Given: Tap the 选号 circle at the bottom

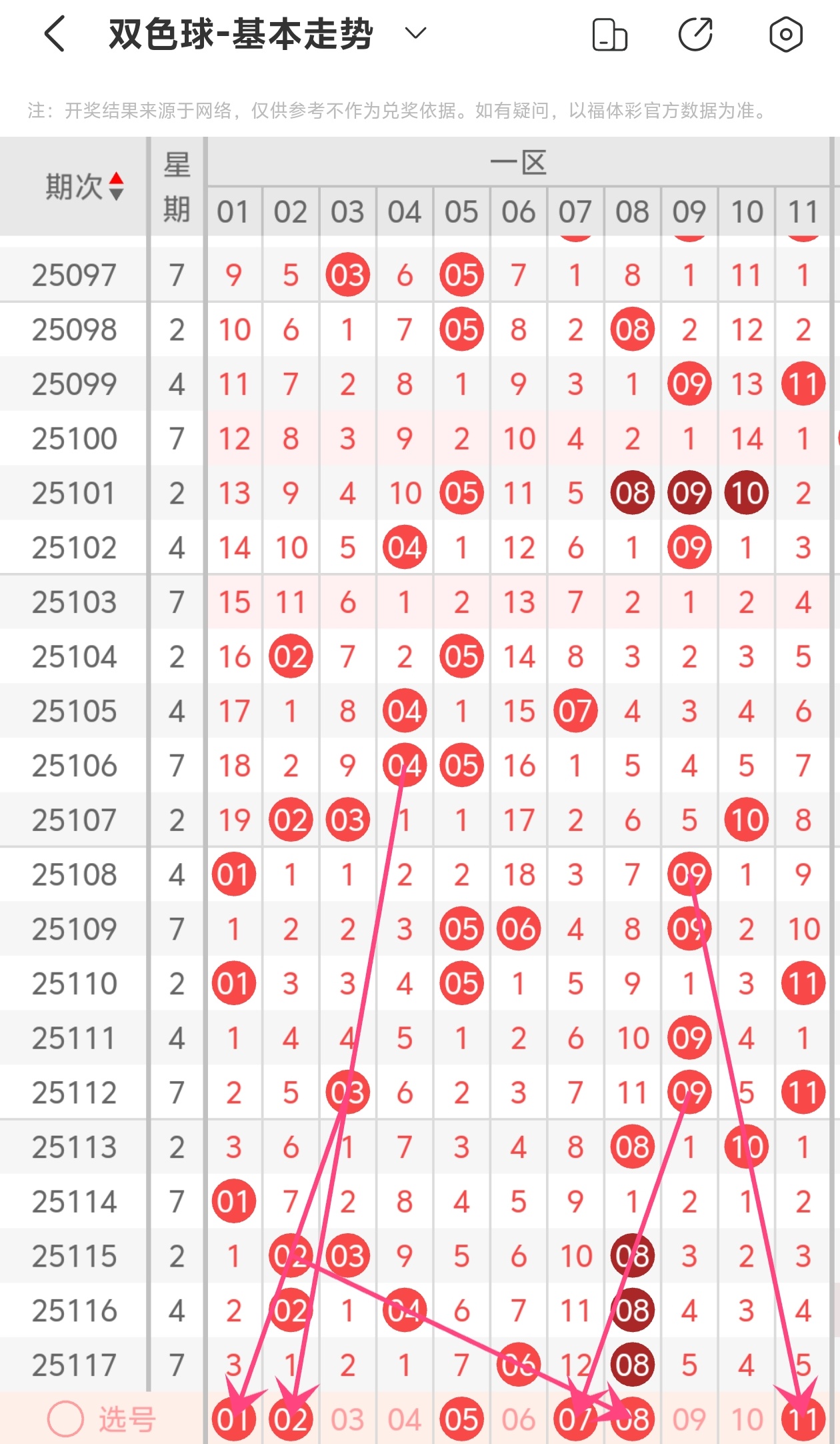Looking at the screenshot, I should click(65, 1419).
